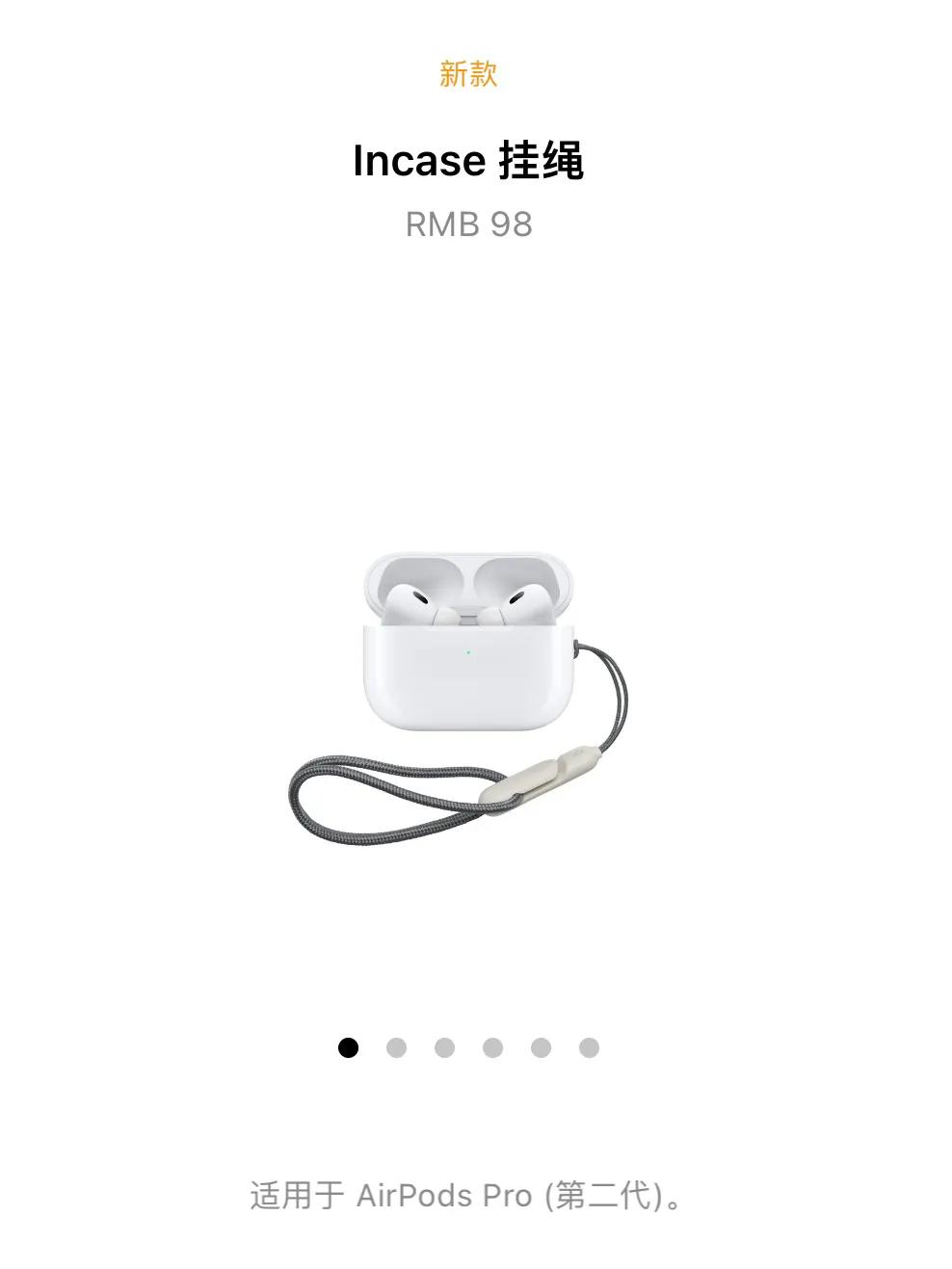Go to the fourth gallery image dot
The width and height of the screenshot is (952, 1269).
(x=492, y=1047)
